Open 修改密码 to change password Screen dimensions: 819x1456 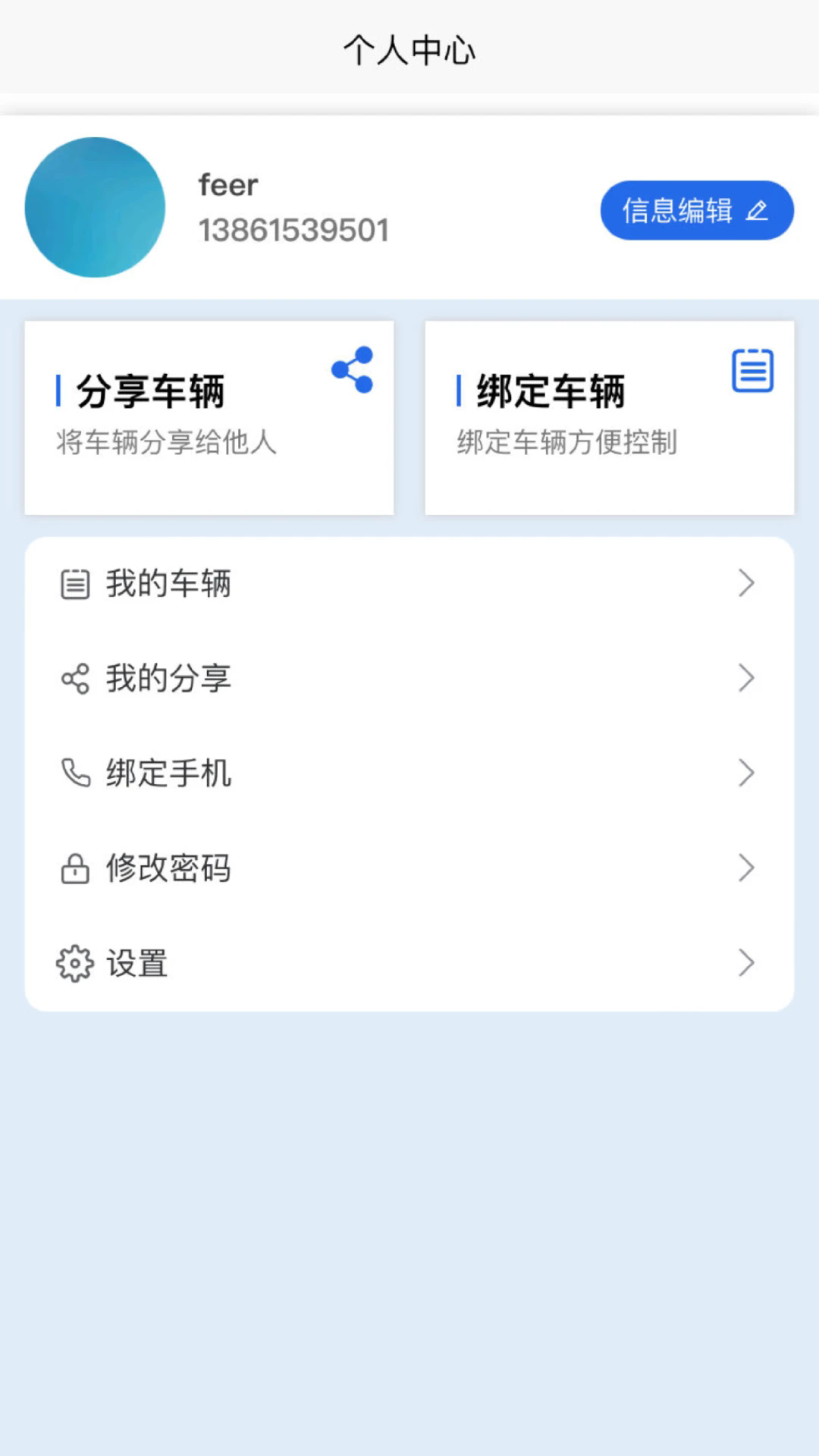click(409, 868)
